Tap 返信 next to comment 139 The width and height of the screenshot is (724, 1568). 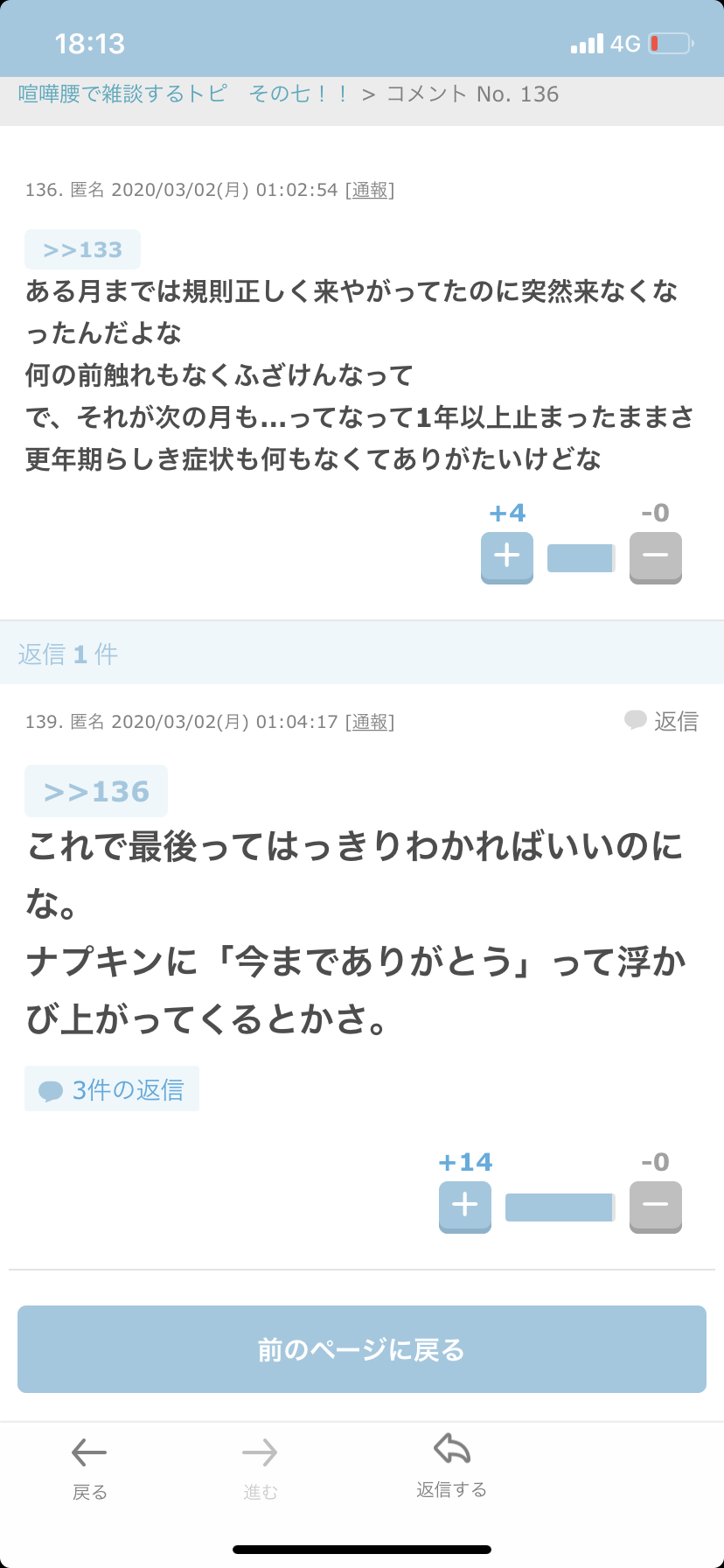pyautogui.click(x=663, y=721)
